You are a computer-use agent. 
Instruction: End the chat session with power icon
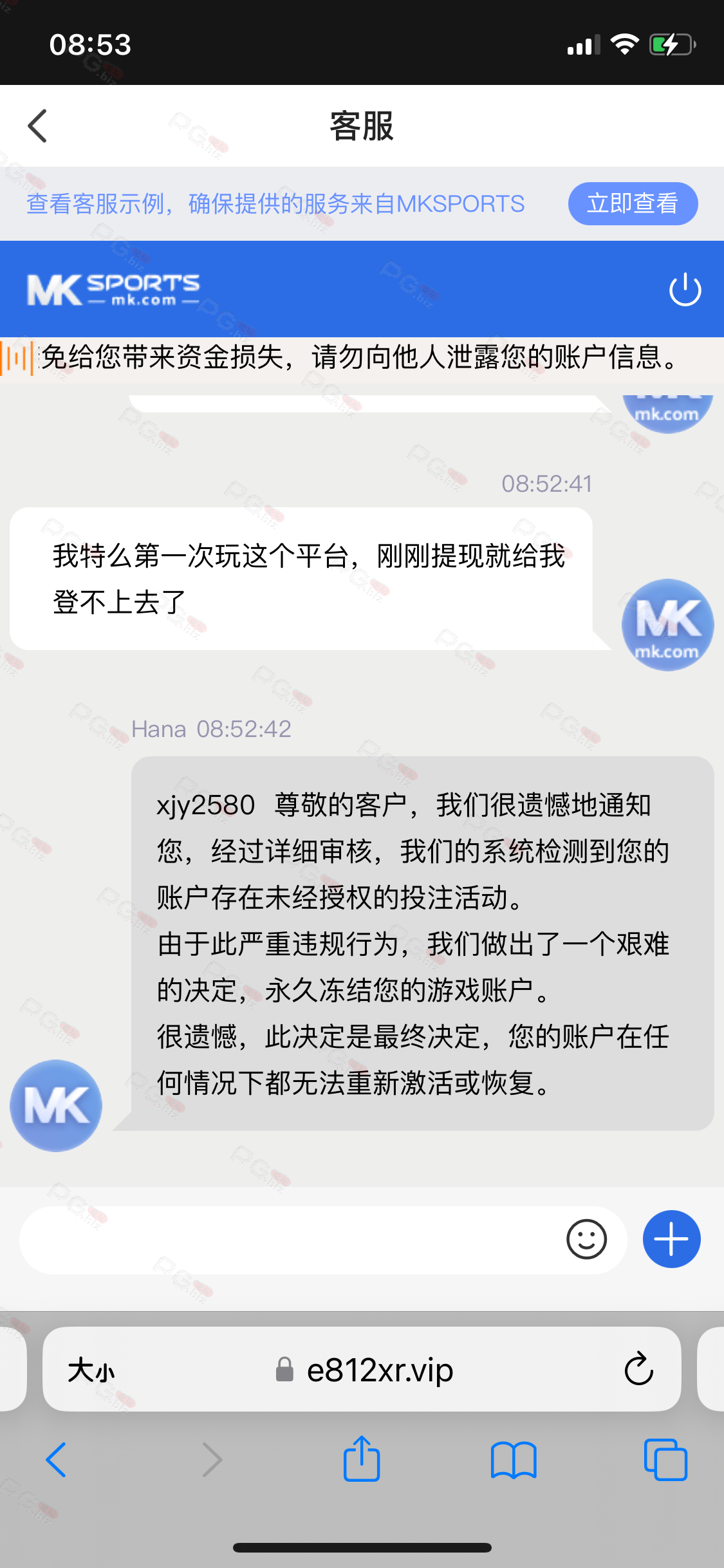click(x=685, y=290)
